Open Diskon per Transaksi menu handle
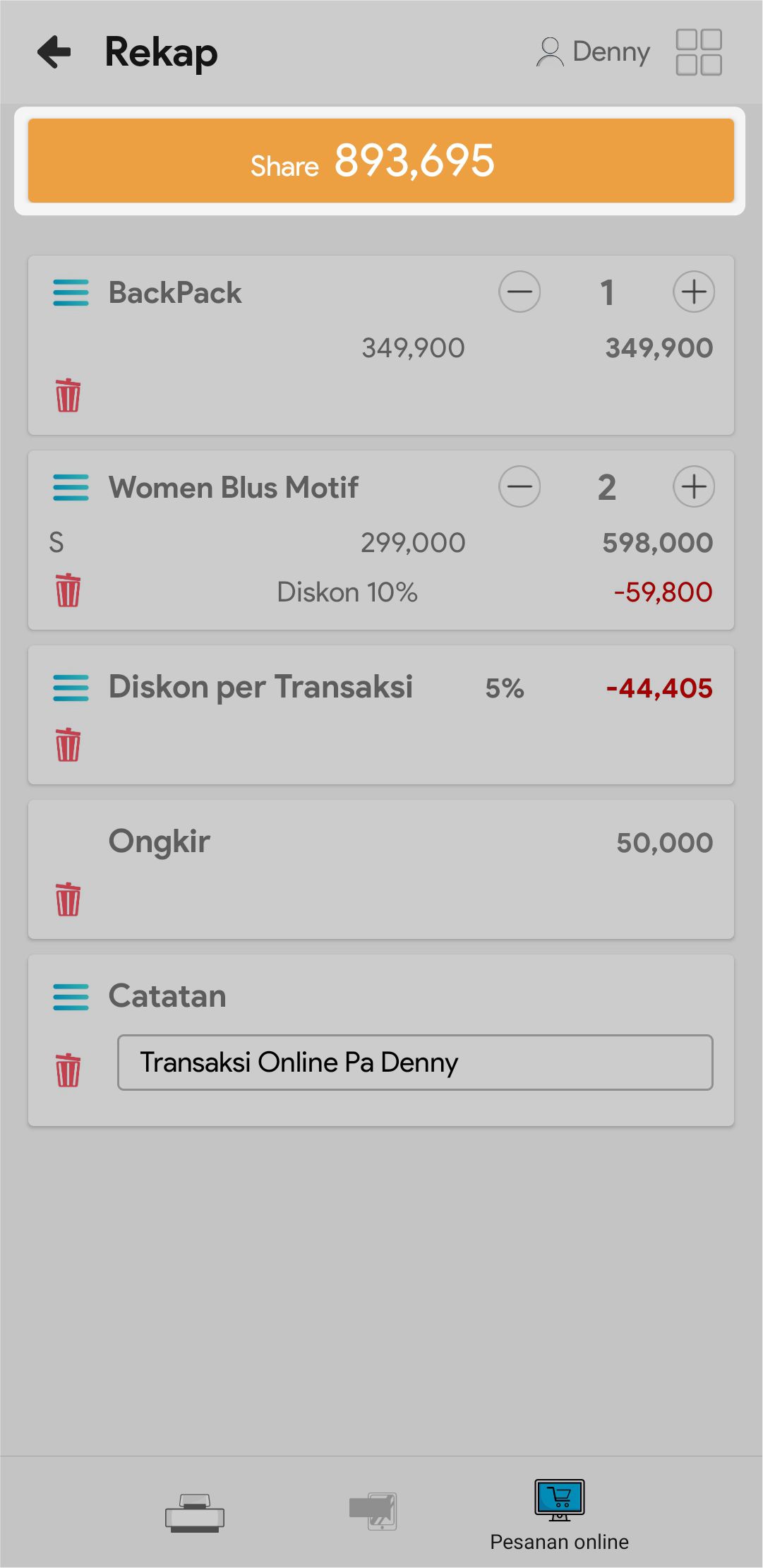Viewport: 763px width, 1568px height. [71, 688]
